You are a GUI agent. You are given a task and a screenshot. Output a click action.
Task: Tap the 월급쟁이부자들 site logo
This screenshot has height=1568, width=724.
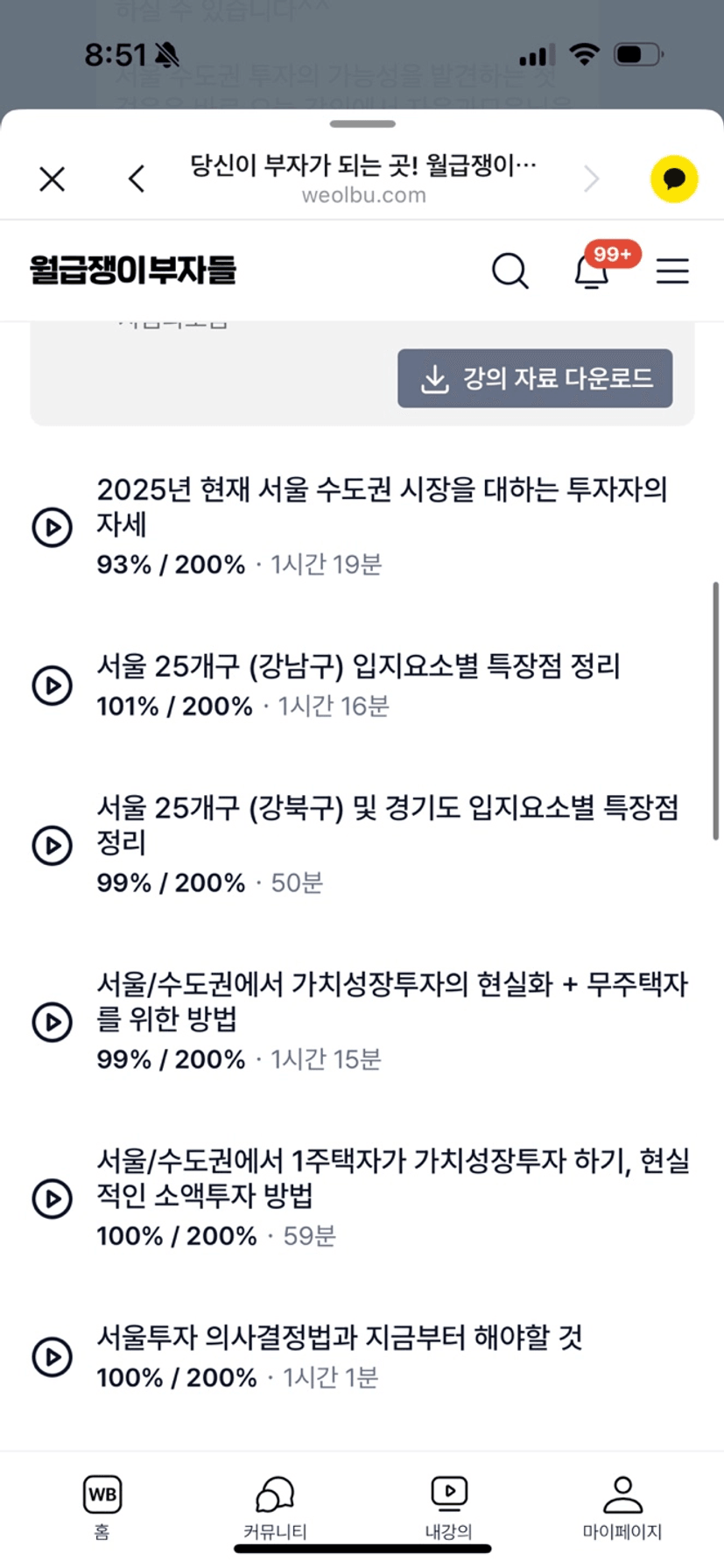pyautogui.click(x=133, y=270)
